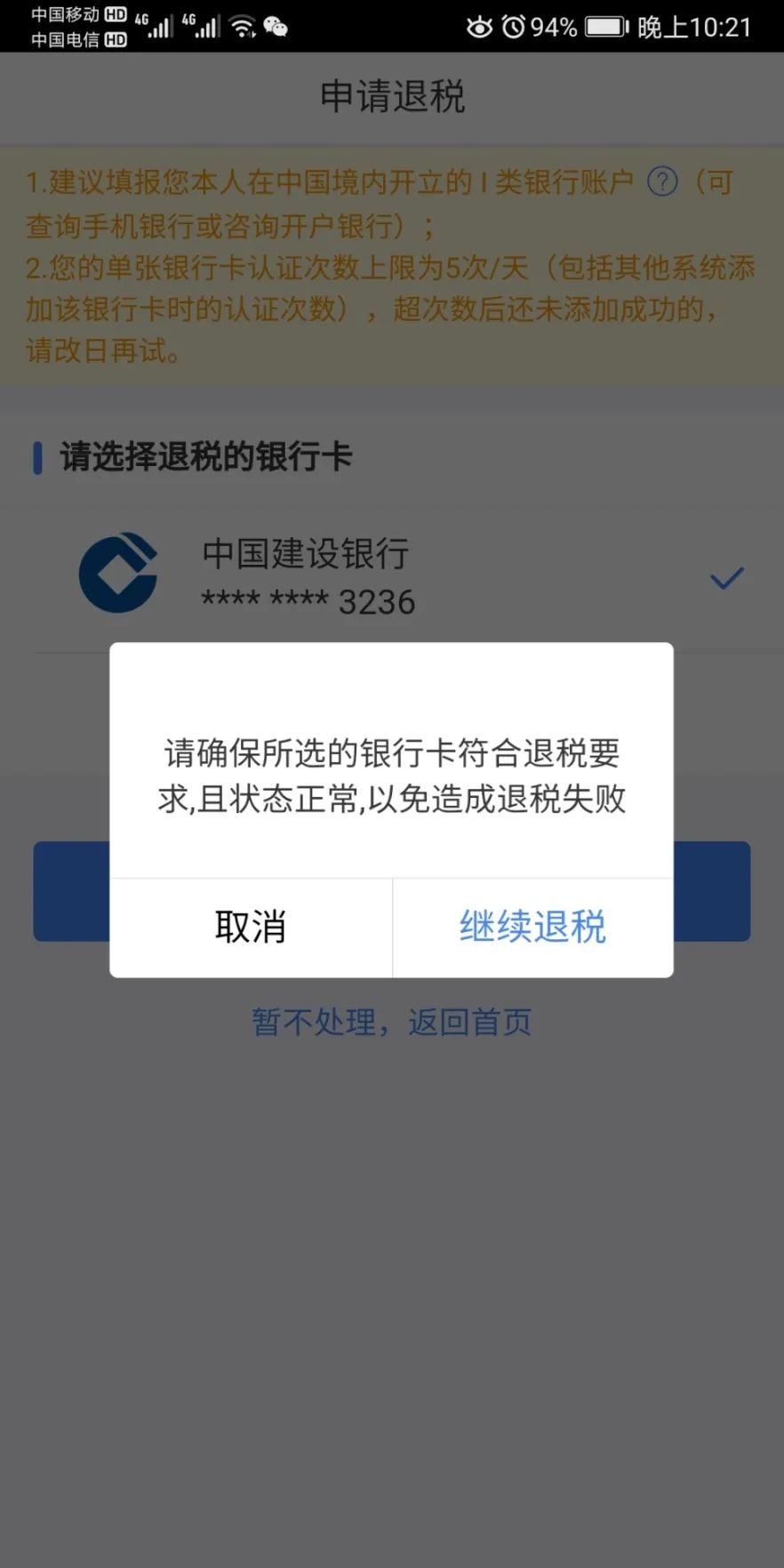Tap 暂不处理，返回首页 link

(x=391, y=1022)
